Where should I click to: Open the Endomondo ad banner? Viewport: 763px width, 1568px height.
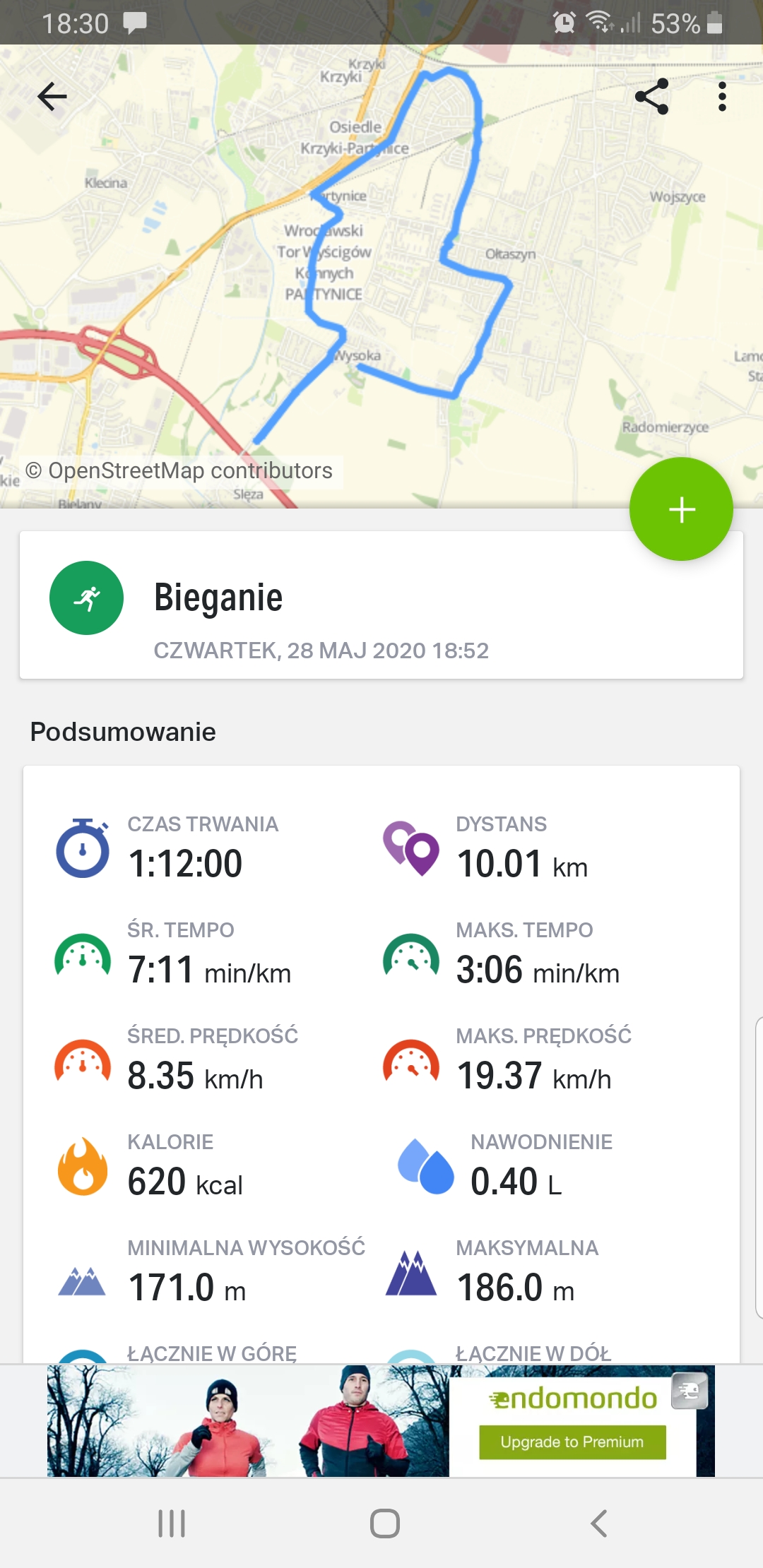click(247, 1421)
